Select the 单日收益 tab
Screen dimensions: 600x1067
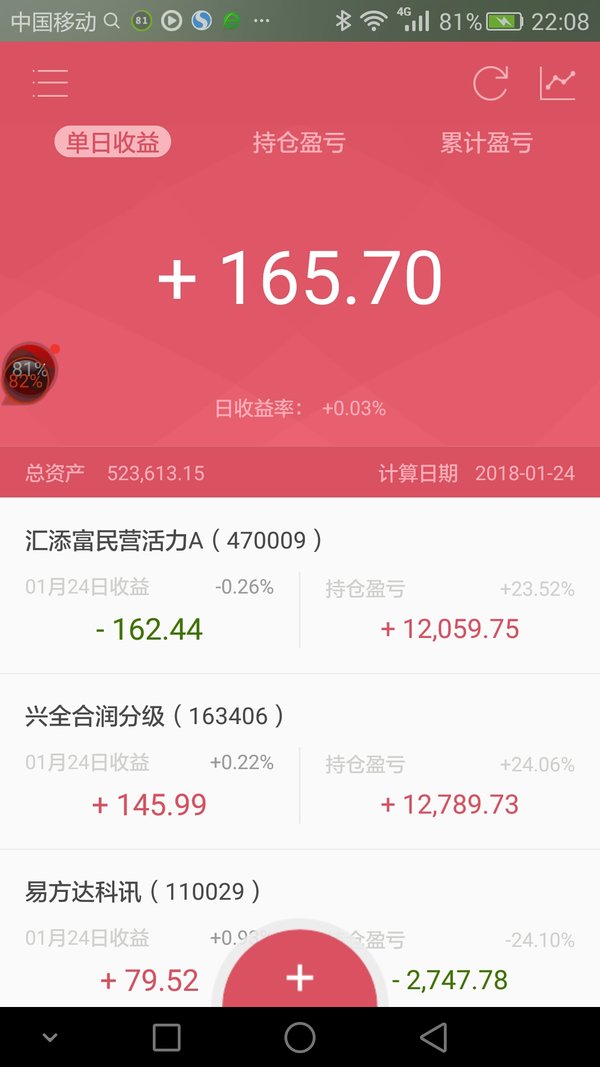(112, 143)
